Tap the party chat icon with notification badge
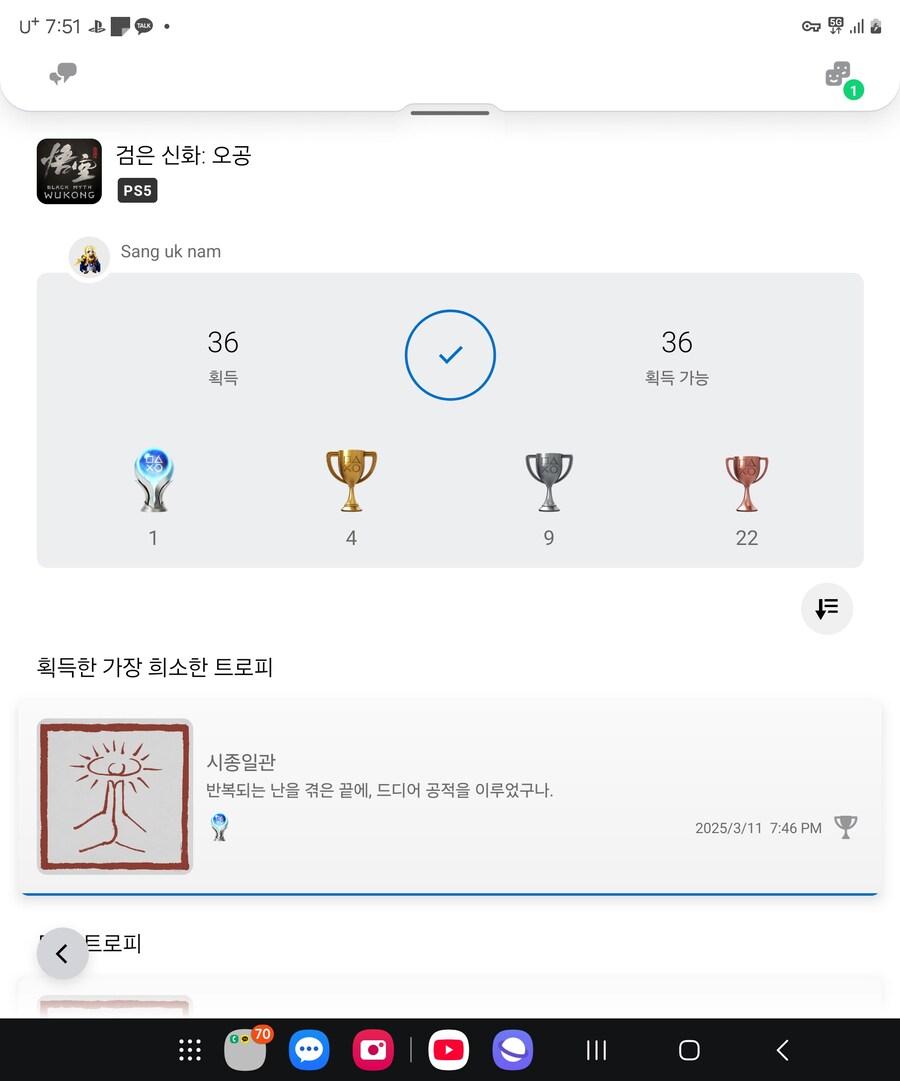 tap(838, 75)
